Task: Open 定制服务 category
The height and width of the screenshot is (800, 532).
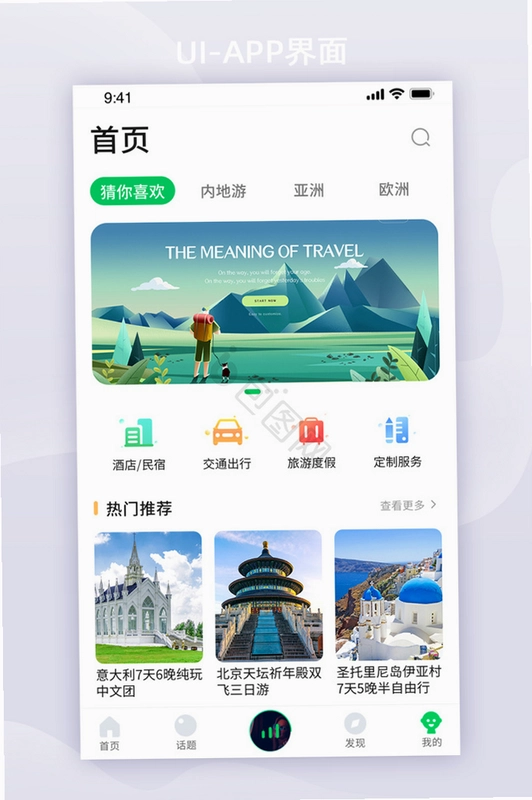Action: pos(397,441)
